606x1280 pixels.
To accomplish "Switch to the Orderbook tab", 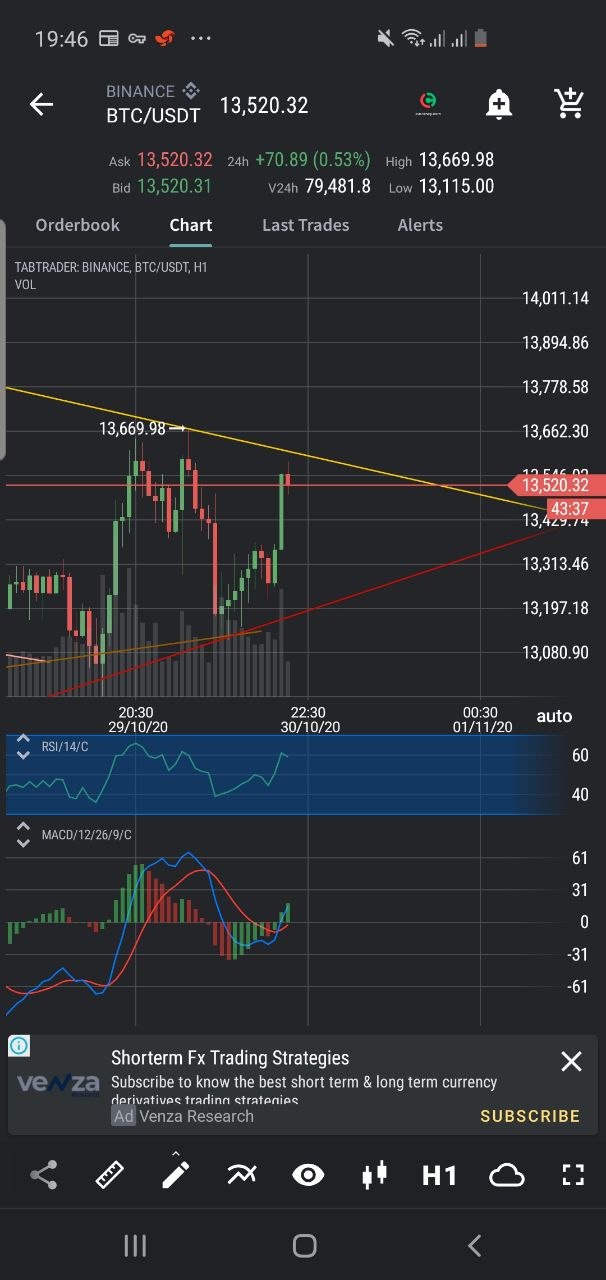I will click(x=77, y=225).
